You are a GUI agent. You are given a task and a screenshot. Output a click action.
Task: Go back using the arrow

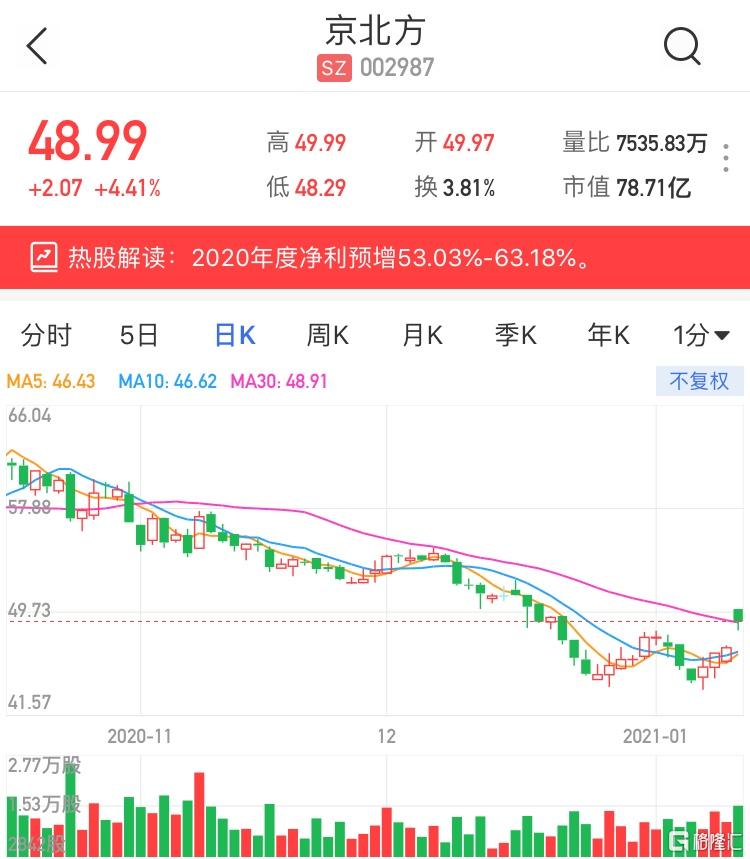click(x=37, y=46)
